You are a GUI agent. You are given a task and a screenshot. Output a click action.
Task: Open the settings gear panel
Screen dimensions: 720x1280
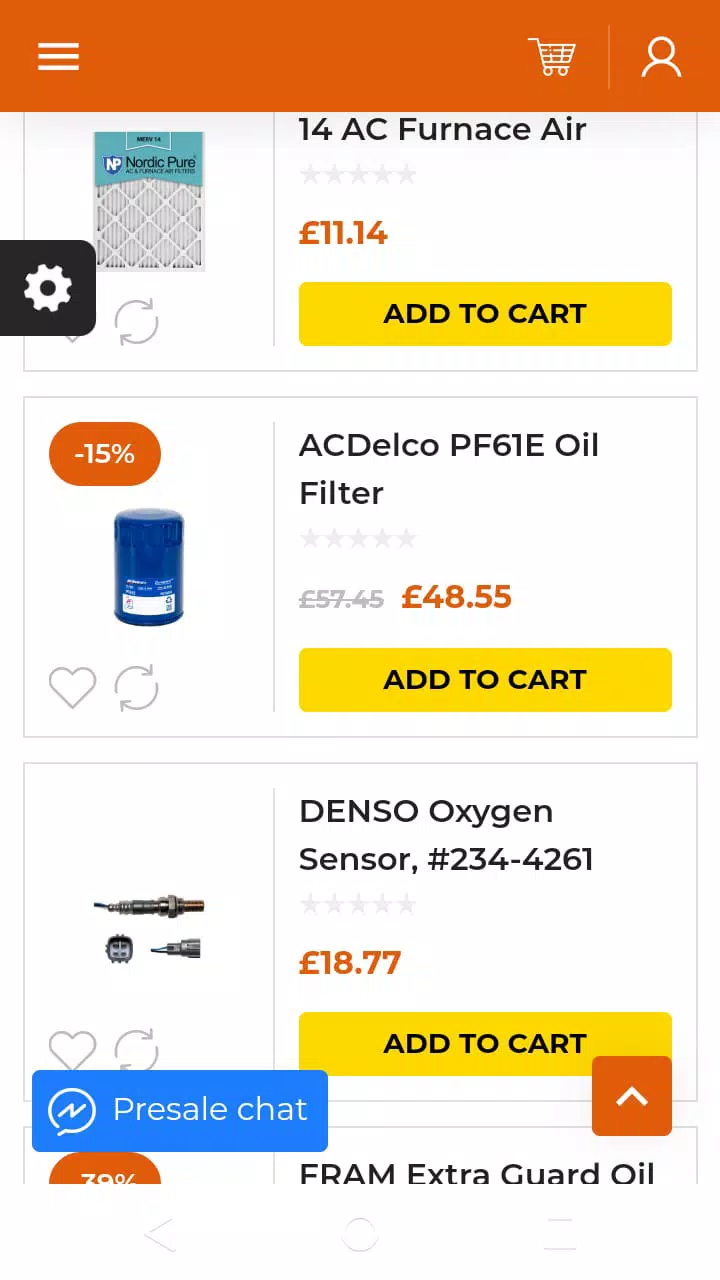click(47, 288)
